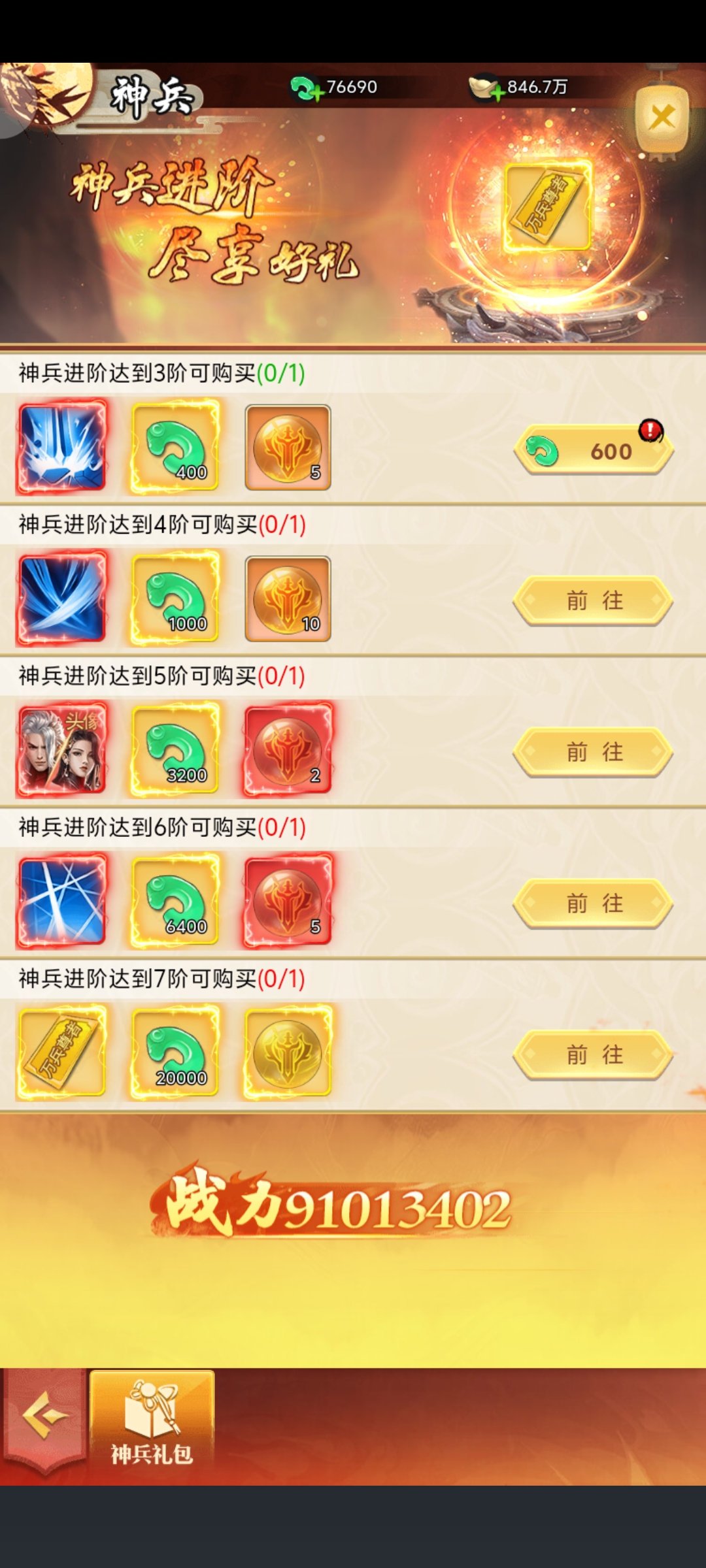Inspect the 20000 jade reward item
The width and height of the screenshot is (706, 1568).
(175, 1052)
